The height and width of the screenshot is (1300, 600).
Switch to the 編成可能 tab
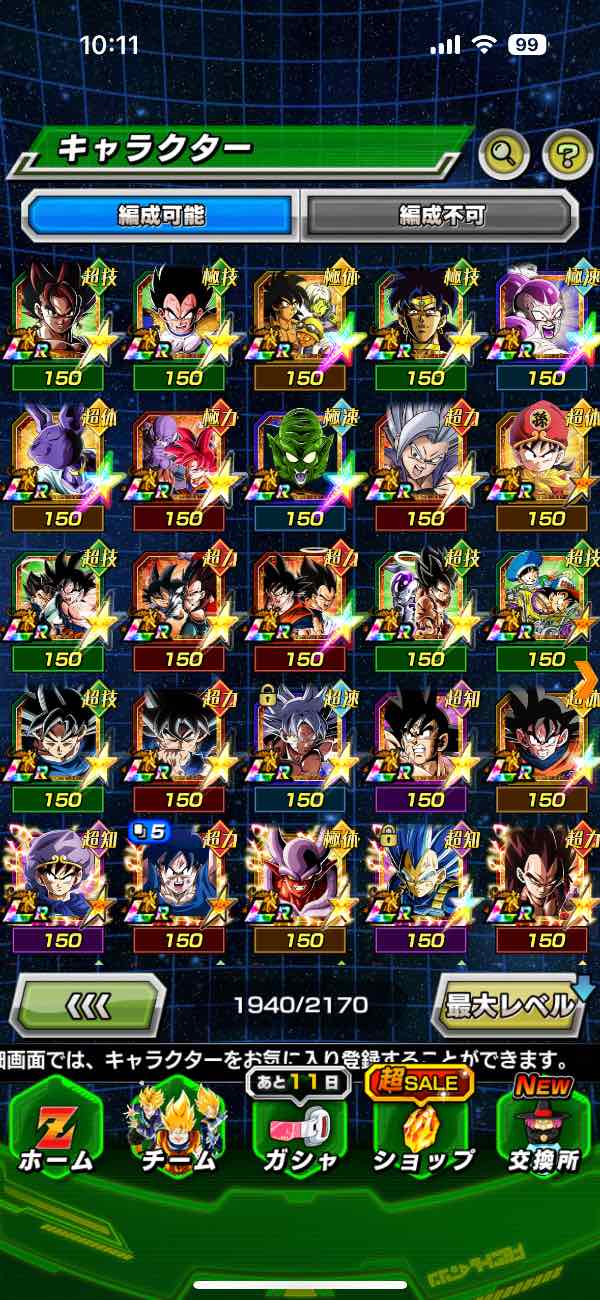click(x=160, y=214)
